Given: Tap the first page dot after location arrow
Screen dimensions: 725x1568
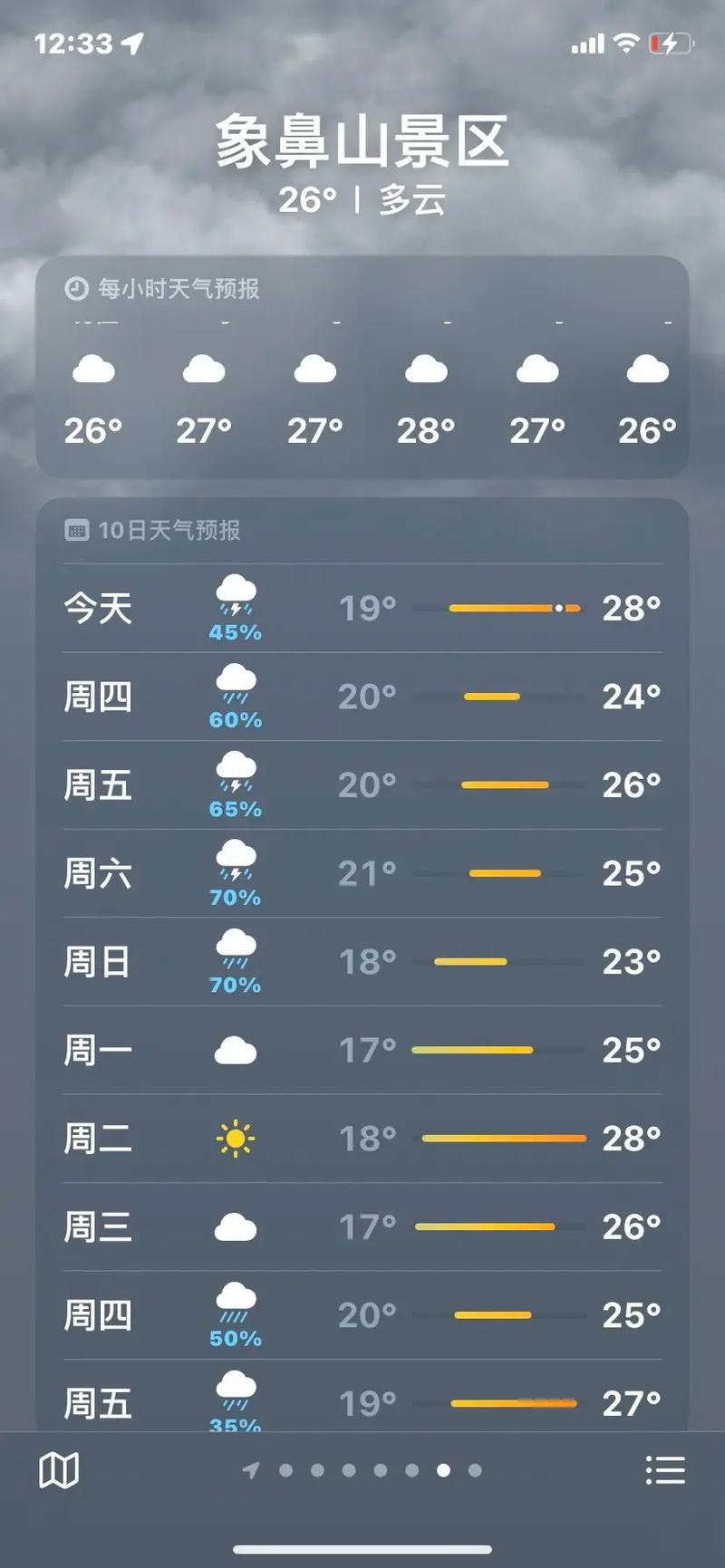Looking at the screenshot, I should coord(286,1469).
